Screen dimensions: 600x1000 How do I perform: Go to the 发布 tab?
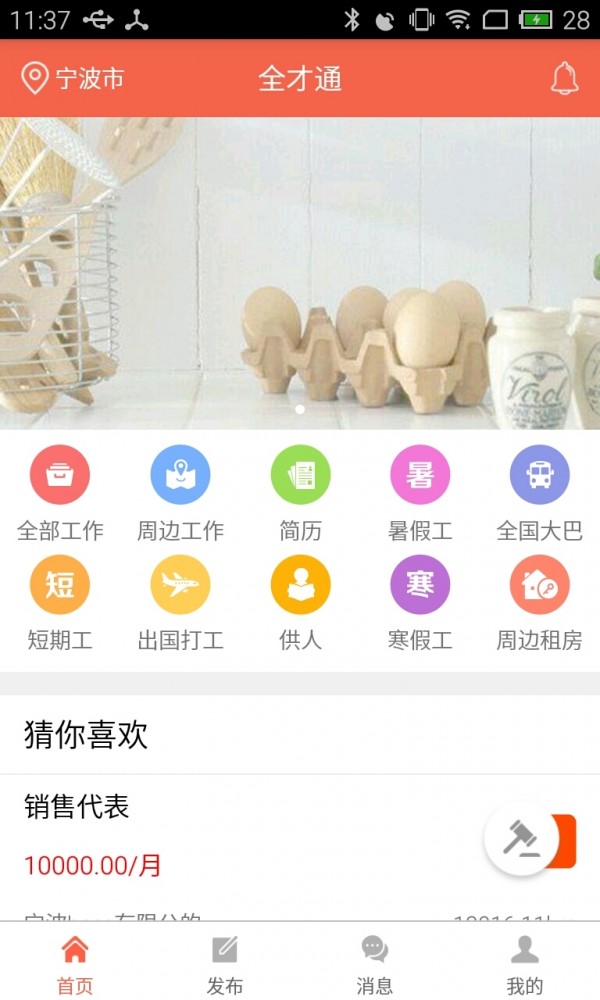click(x=225, y=965)
